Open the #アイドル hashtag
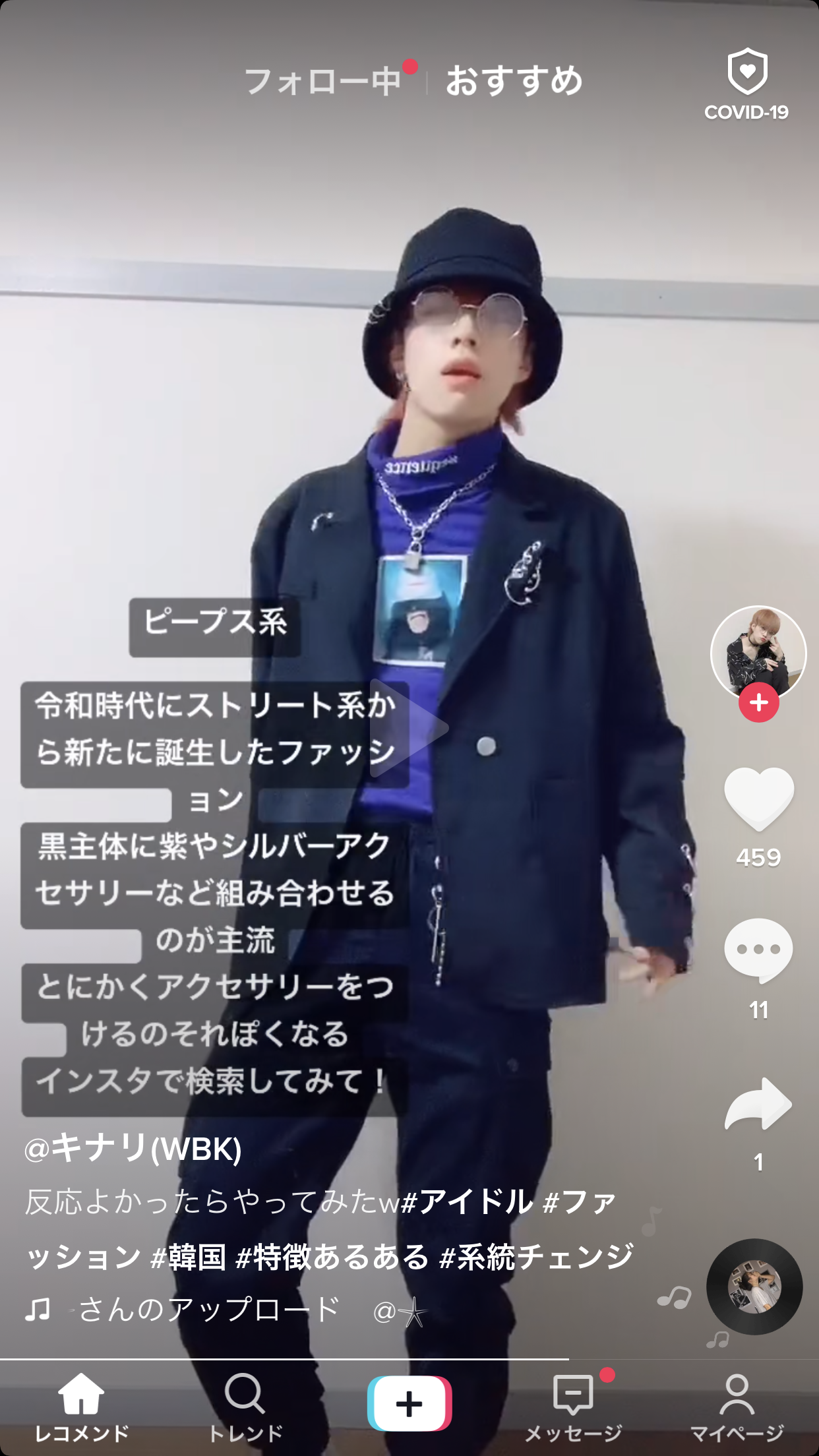819x1456 pixels. click(x=467, y=1201)
